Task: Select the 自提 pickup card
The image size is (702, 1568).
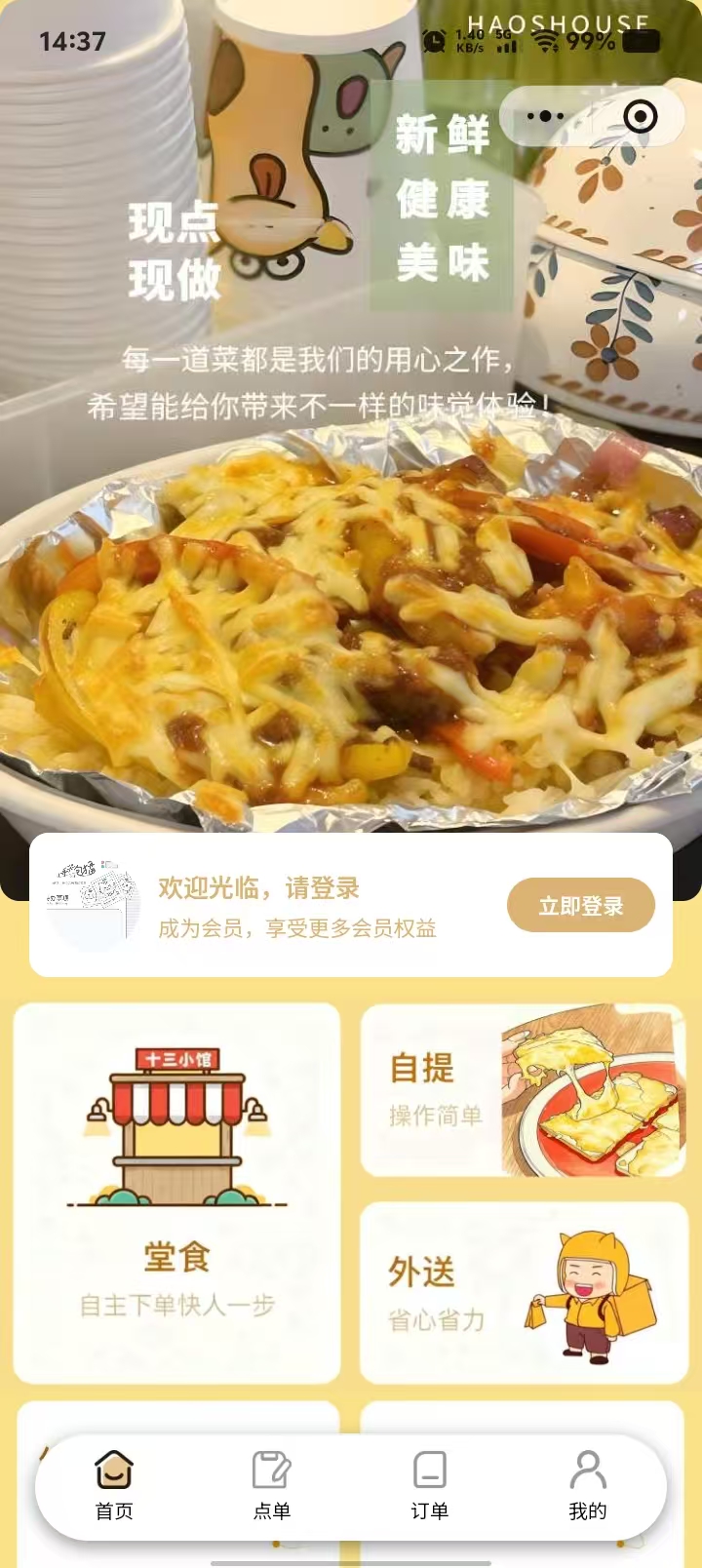Action: click(524, 1090)
